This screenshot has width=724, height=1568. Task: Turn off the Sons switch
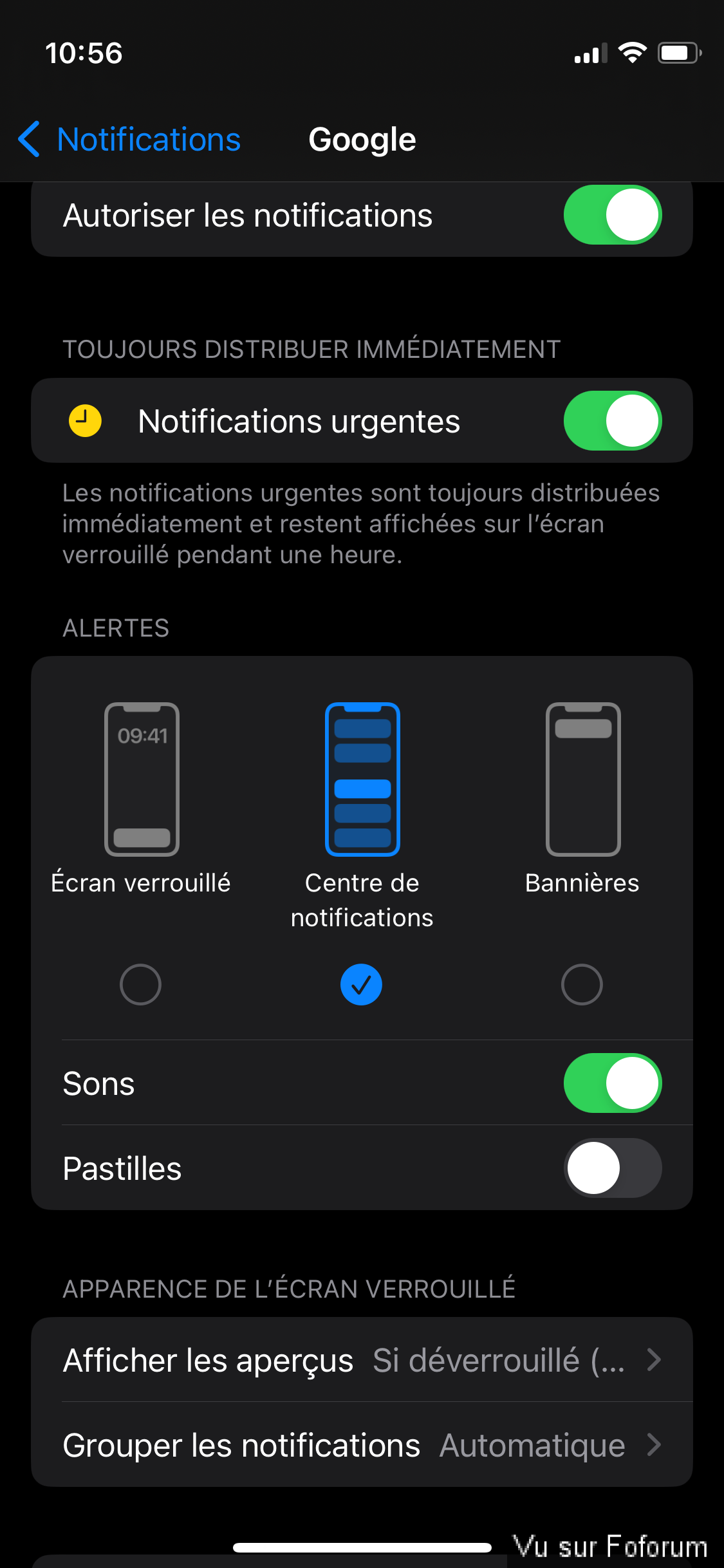(612, 1083)
